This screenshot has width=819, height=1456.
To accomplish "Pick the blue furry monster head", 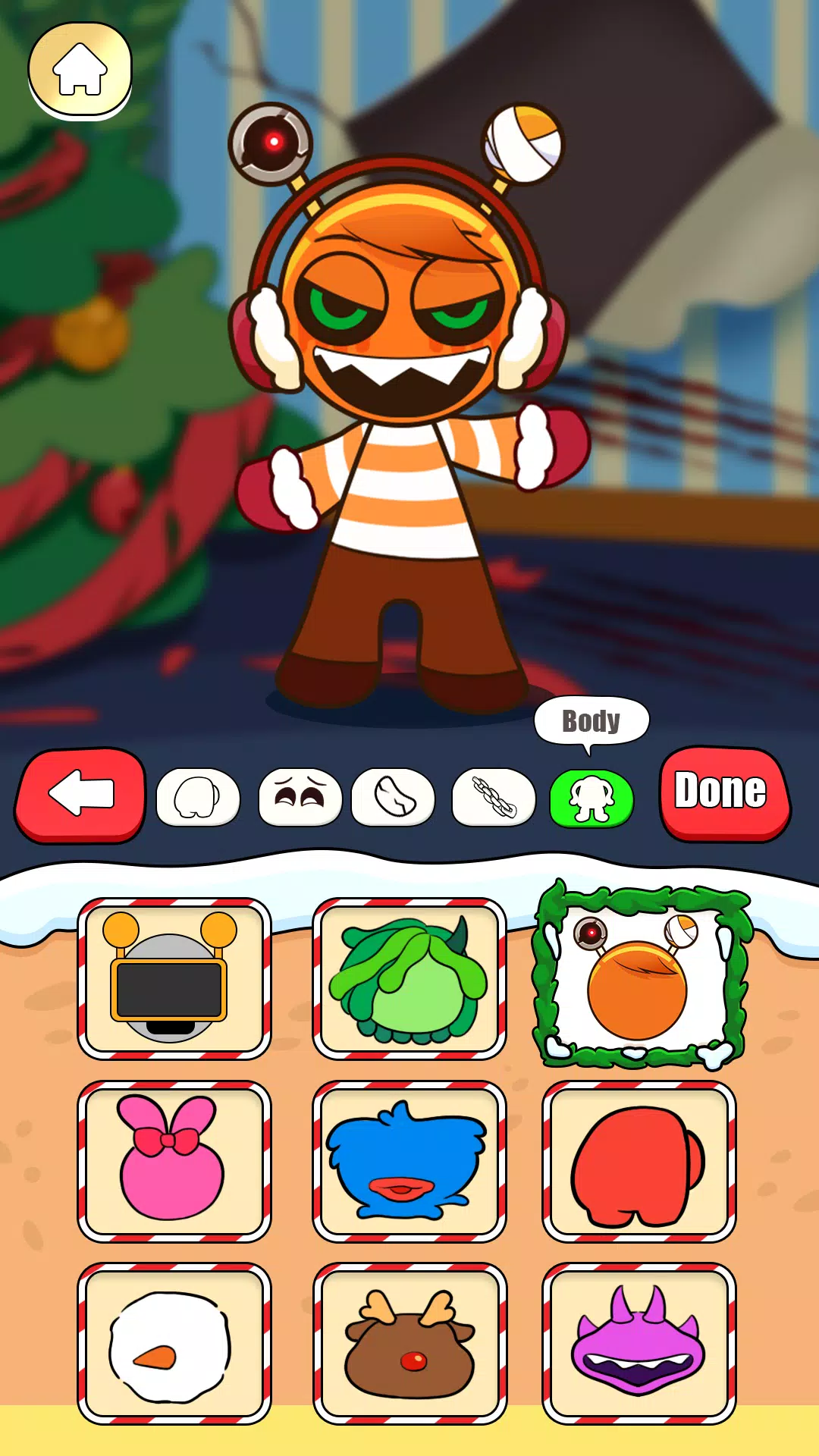I will [409, 1161].
